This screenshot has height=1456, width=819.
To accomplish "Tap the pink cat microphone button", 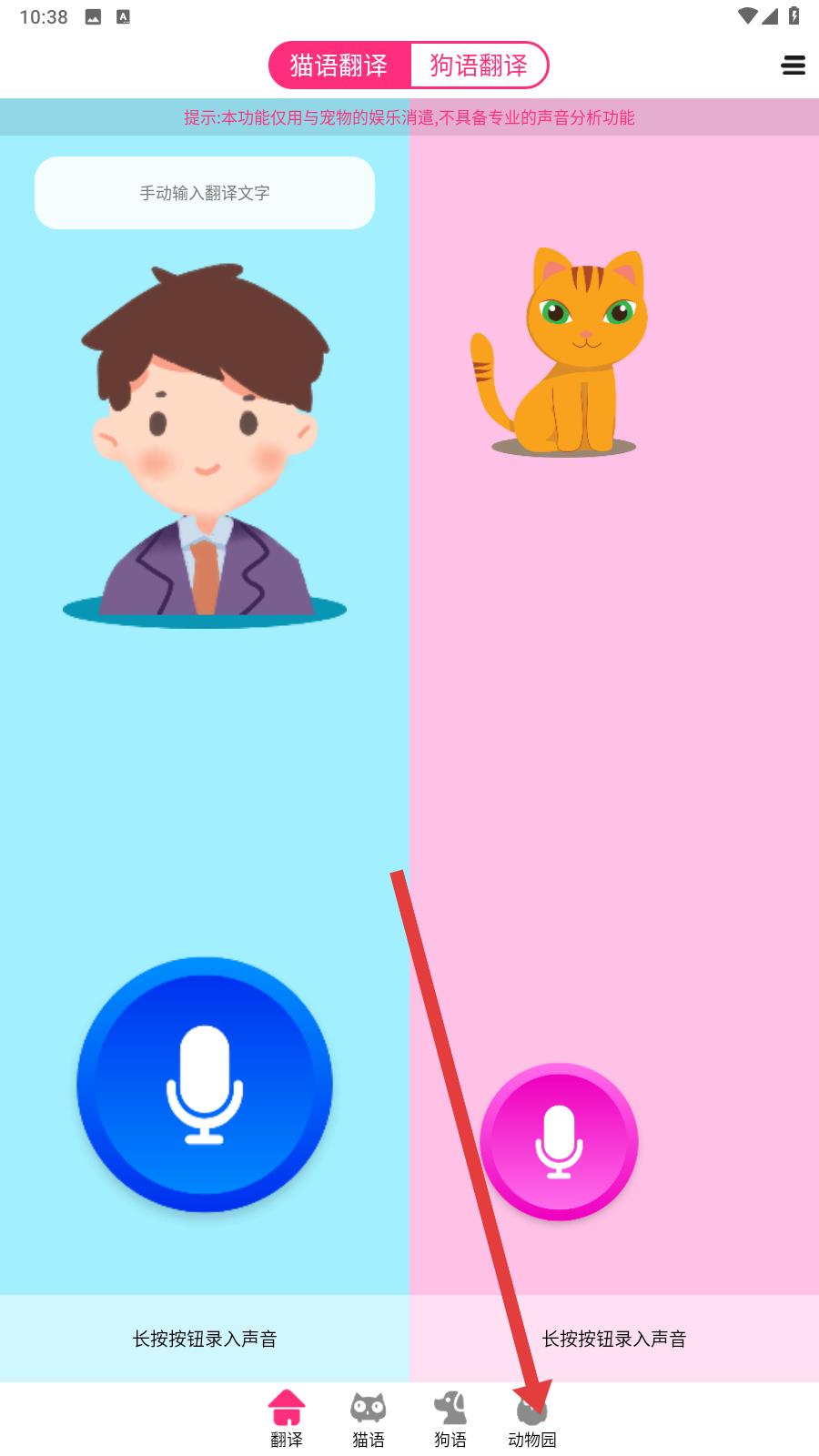I will tap(559, 1142).
